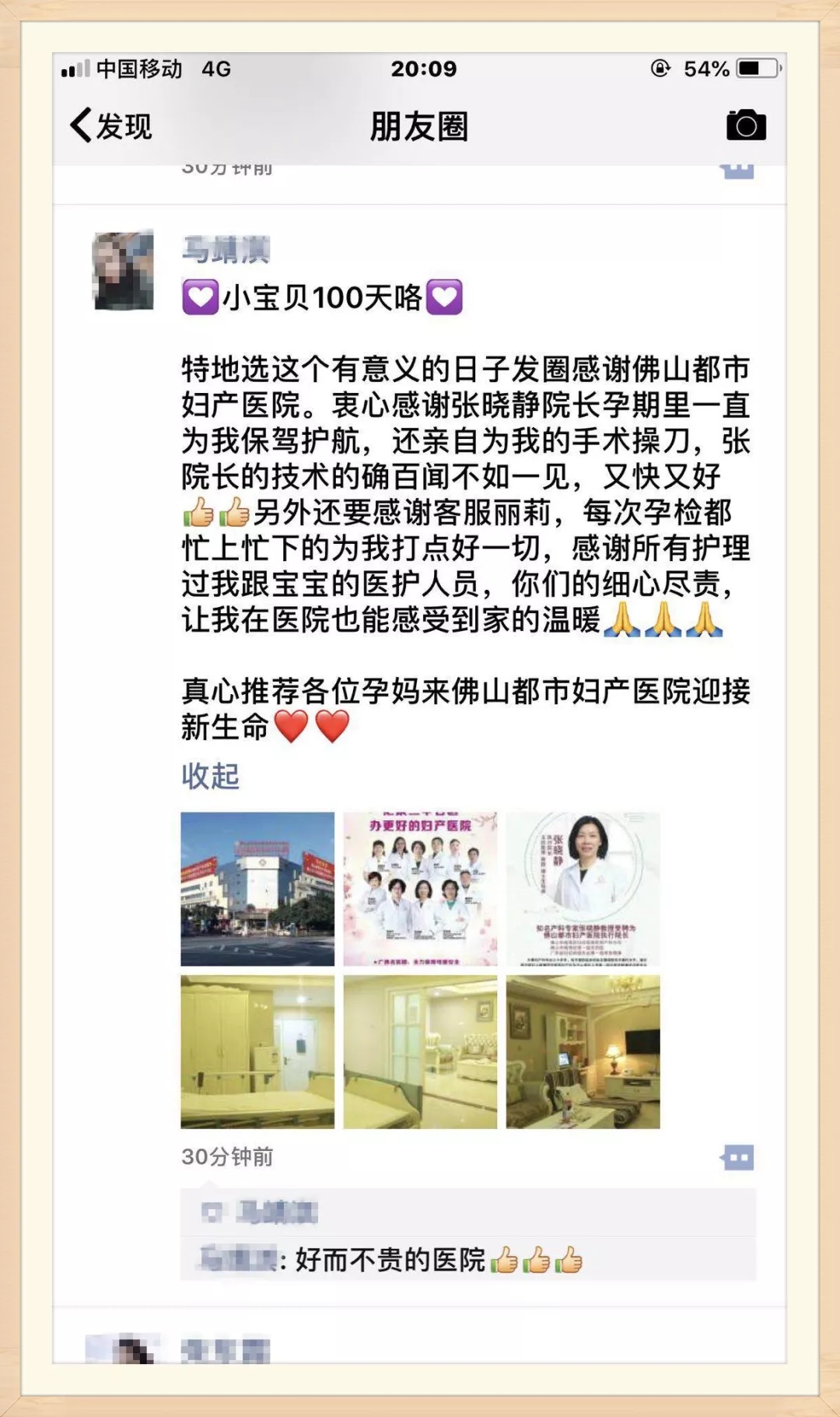
Task: Open like/comment menu beside 30分钟前
Action: coord(737,1157)
